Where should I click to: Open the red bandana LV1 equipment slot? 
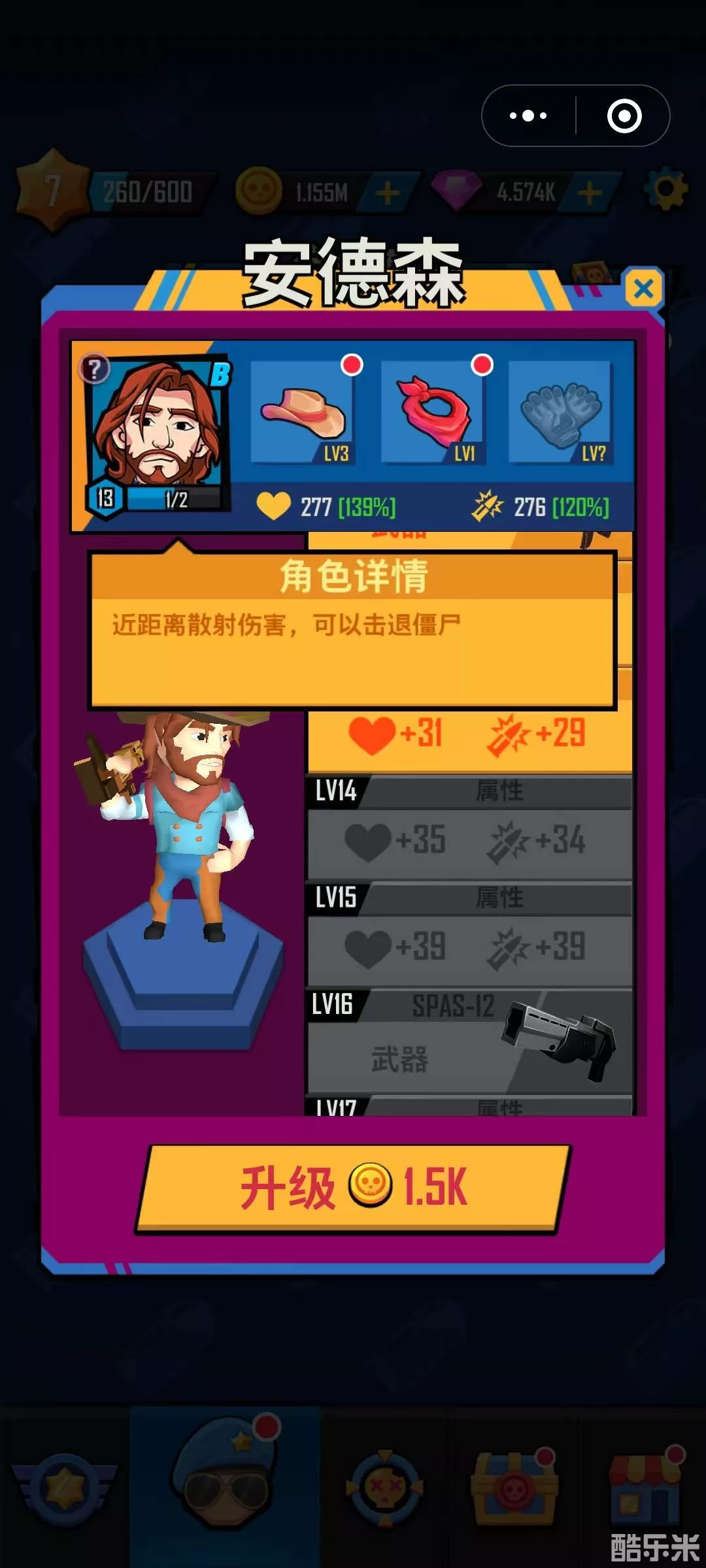[x=433, y=413]
